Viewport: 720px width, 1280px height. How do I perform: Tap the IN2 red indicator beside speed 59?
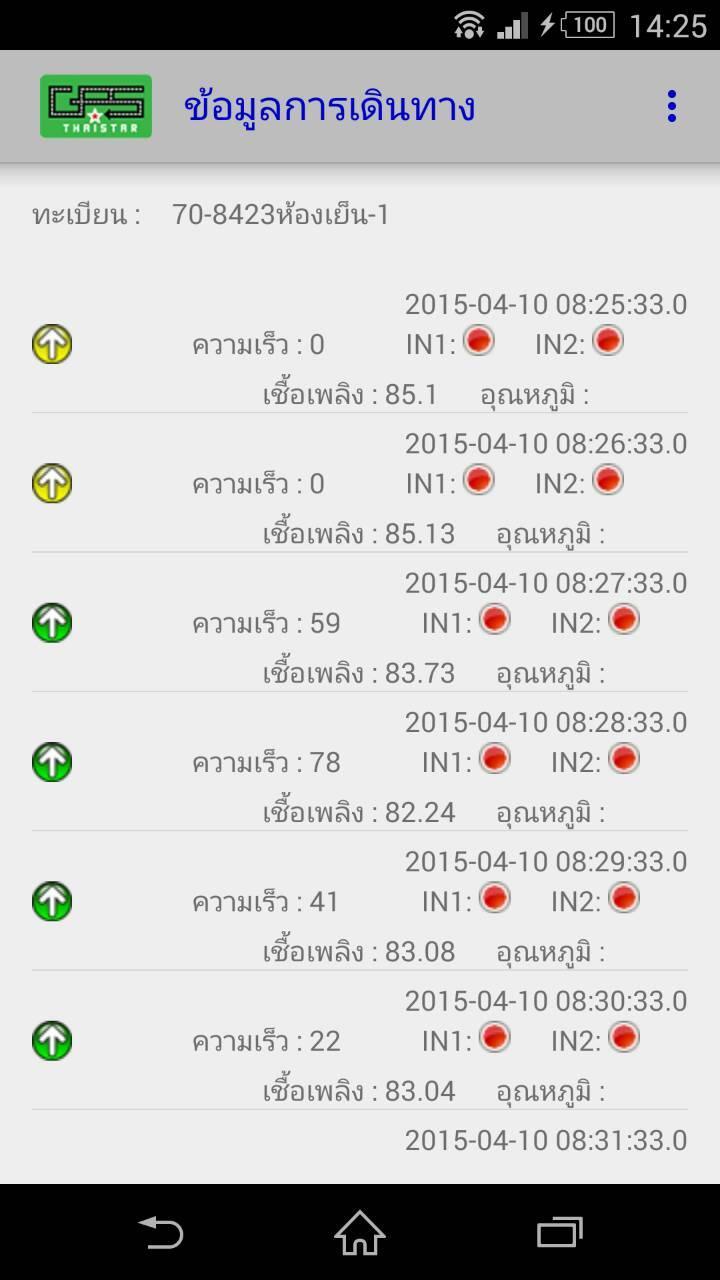[x=622, y=619]
